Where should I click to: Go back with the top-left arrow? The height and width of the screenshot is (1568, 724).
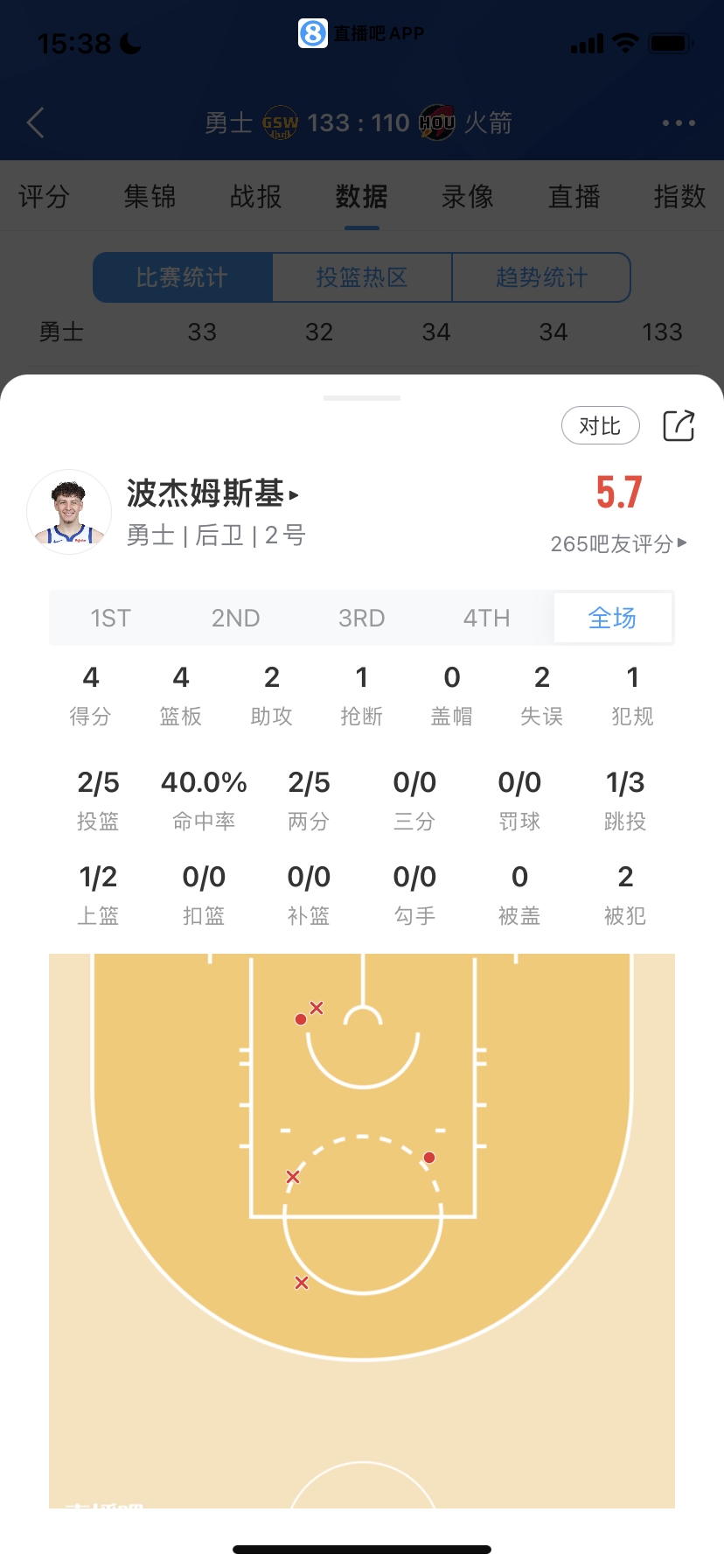(36, 122)
